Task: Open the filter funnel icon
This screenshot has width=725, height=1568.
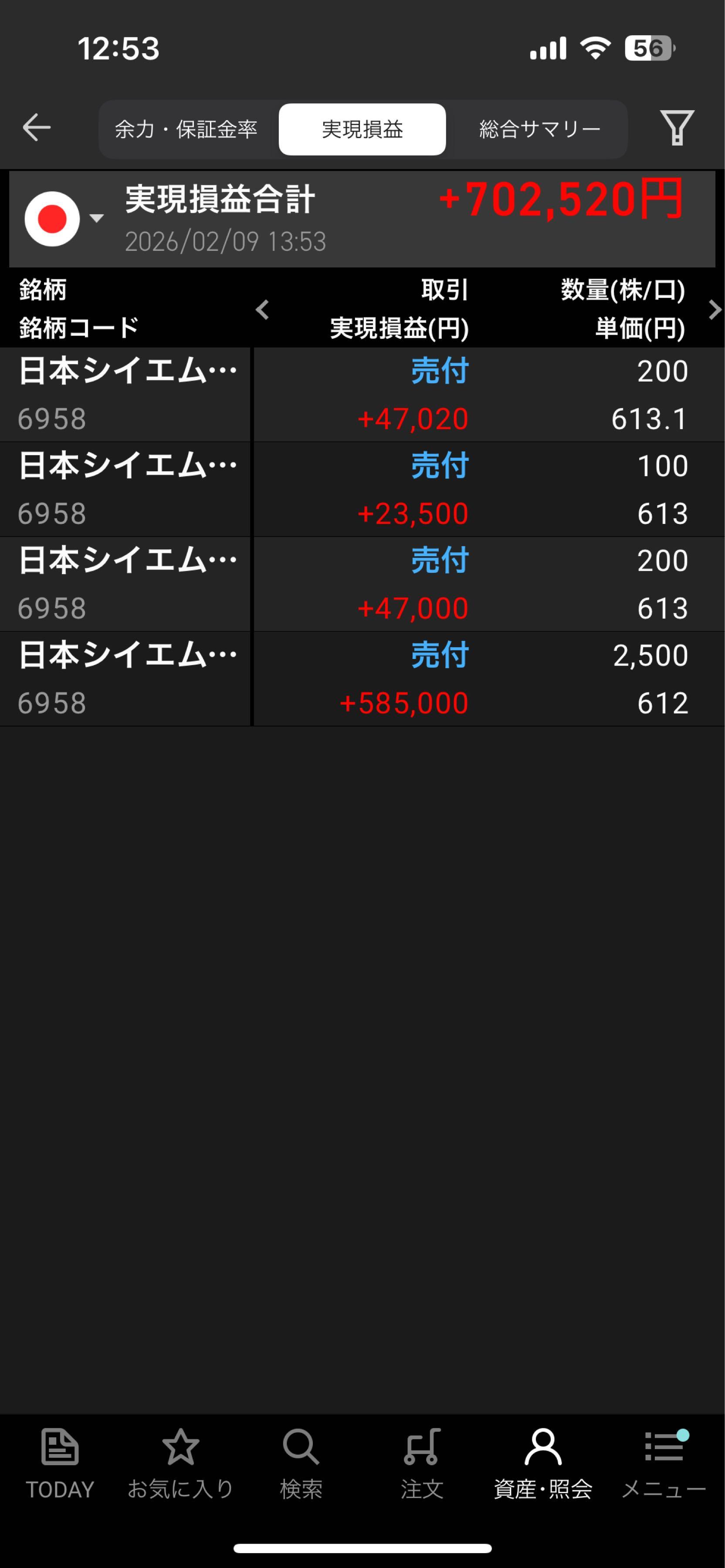Action: pos(678,128)
